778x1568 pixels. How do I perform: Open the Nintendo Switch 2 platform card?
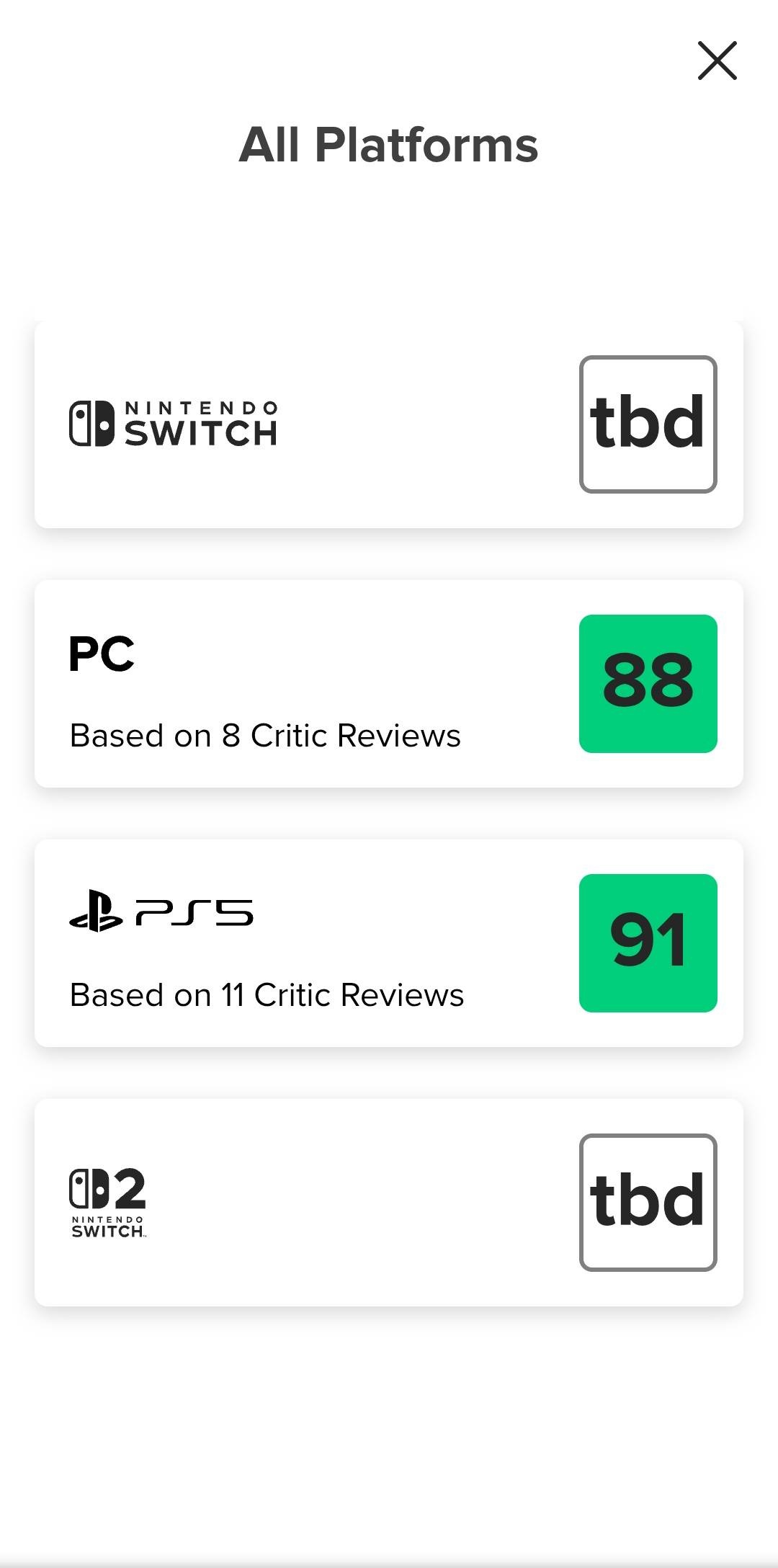(389, 1203)
